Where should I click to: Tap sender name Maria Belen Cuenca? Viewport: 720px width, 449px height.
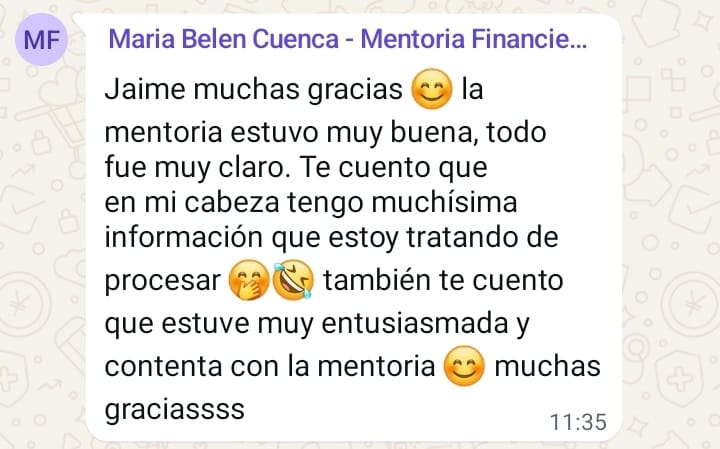(346, 41)
